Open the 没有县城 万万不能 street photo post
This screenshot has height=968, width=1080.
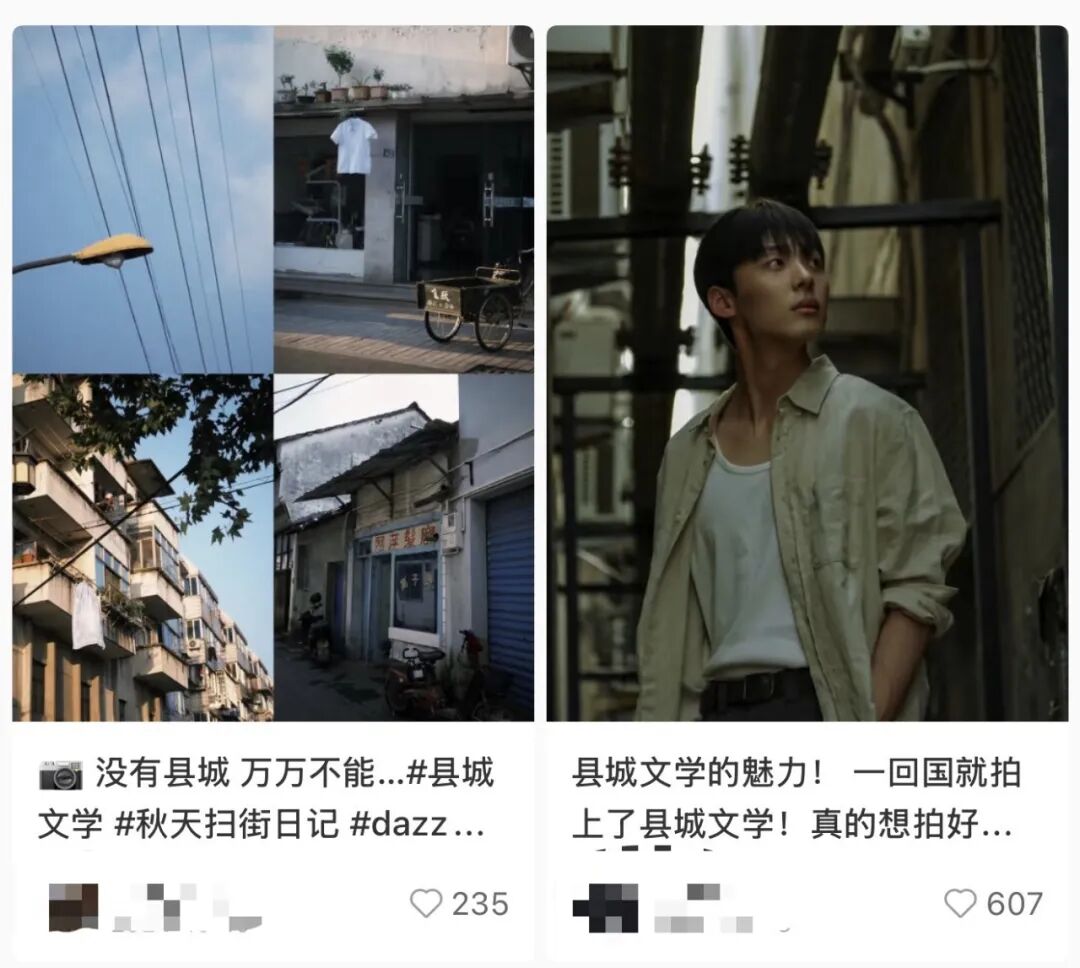(272, 372)
